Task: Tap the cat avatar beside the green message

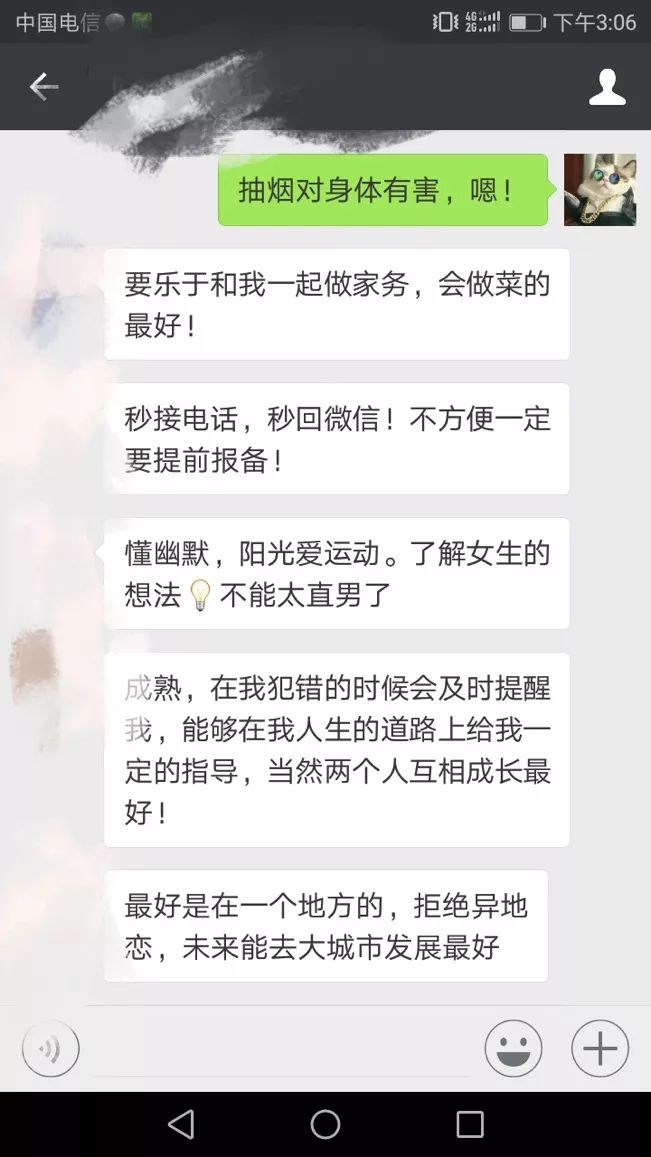Action: tap(600, 190)
